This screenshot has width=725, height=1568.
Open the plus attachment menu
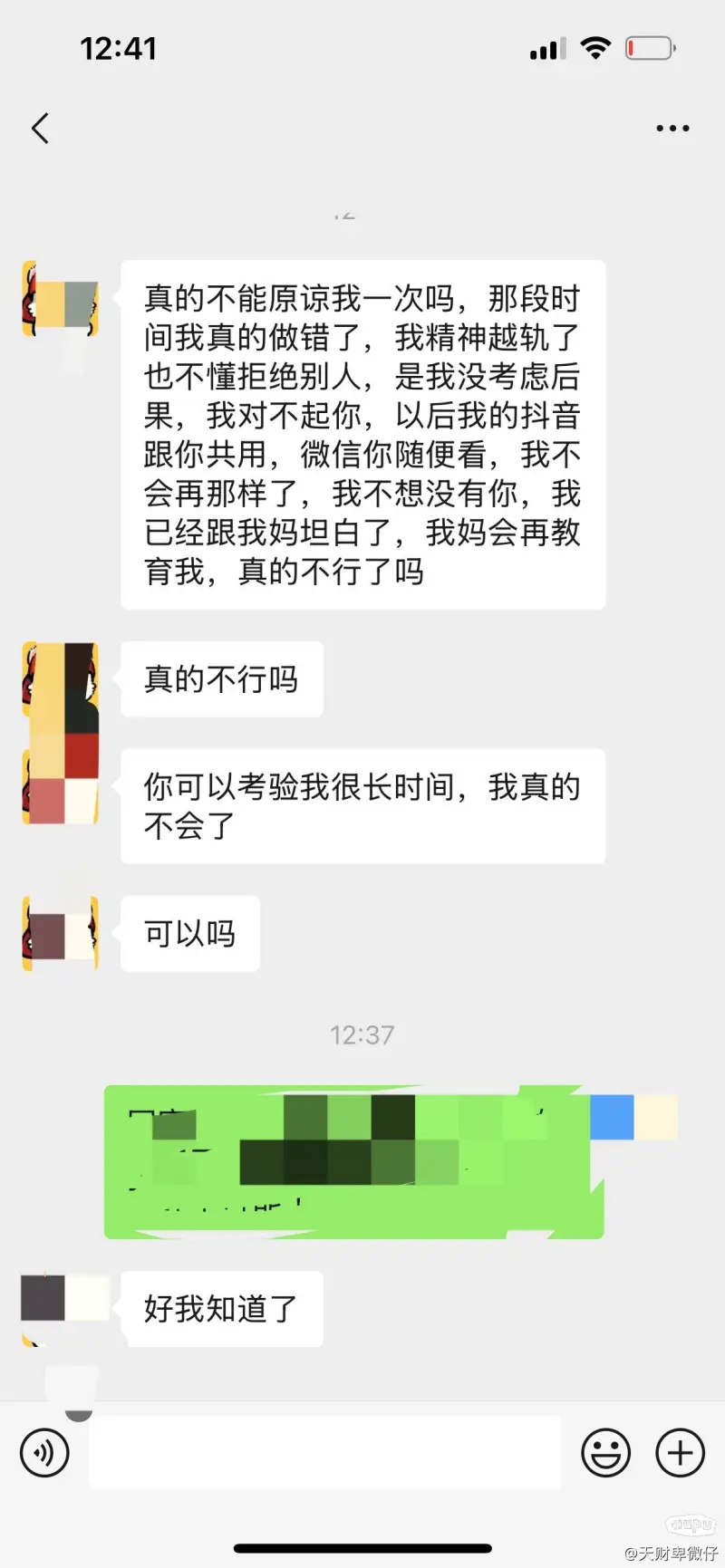click(680, 1453)
